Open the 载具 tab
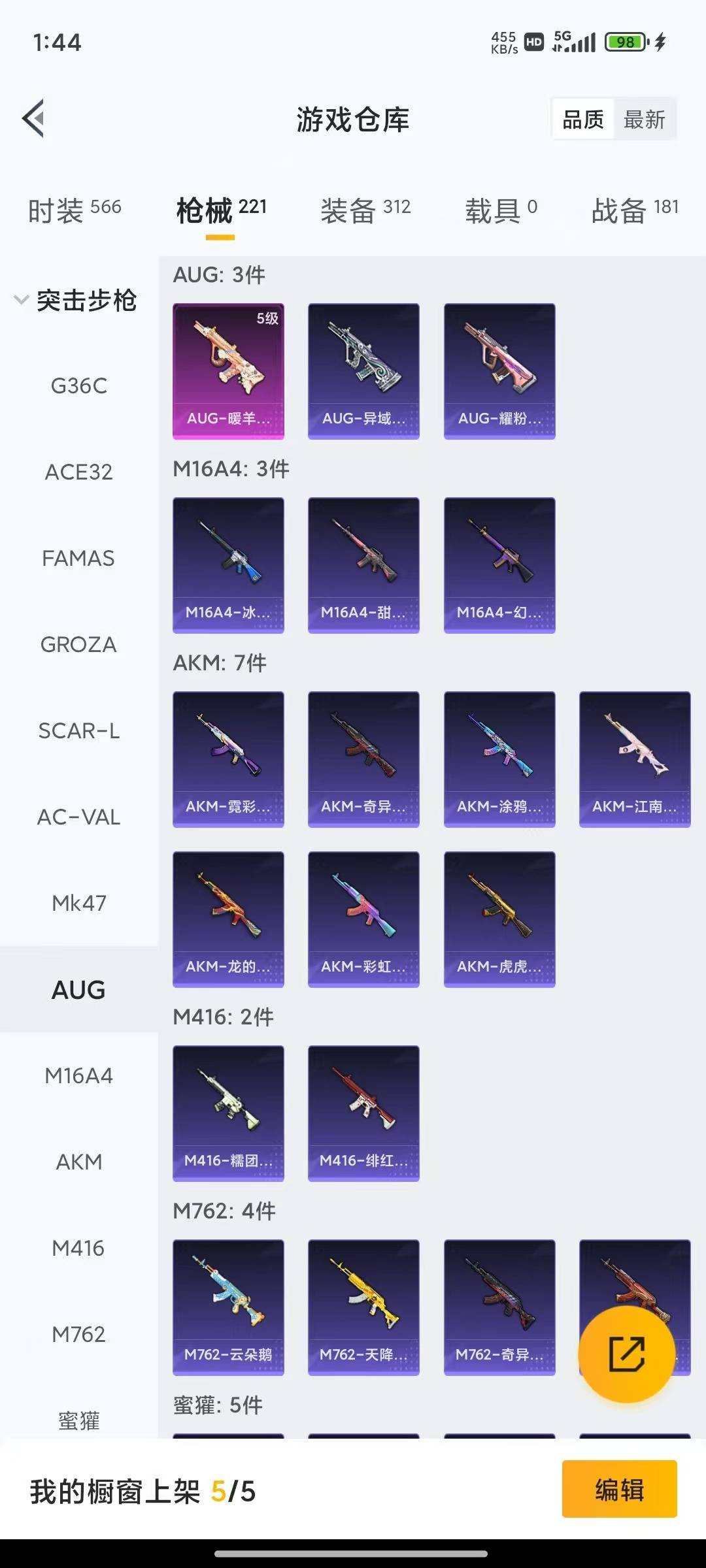The width and height of the screenshot is (706, 1568). pos(501,210)
